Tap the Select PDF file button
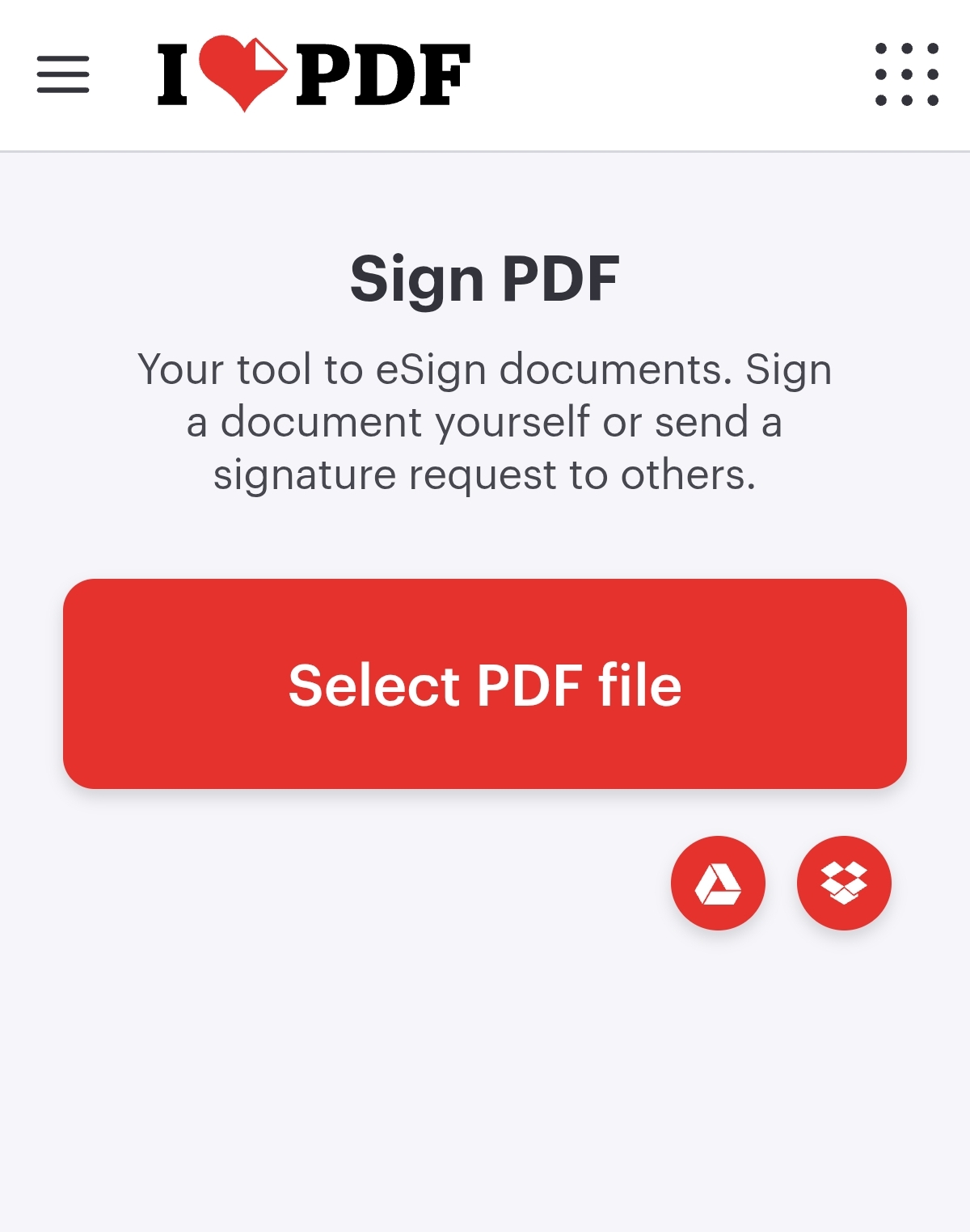Viewport: 970px width, 1232px height. point(485,684)
